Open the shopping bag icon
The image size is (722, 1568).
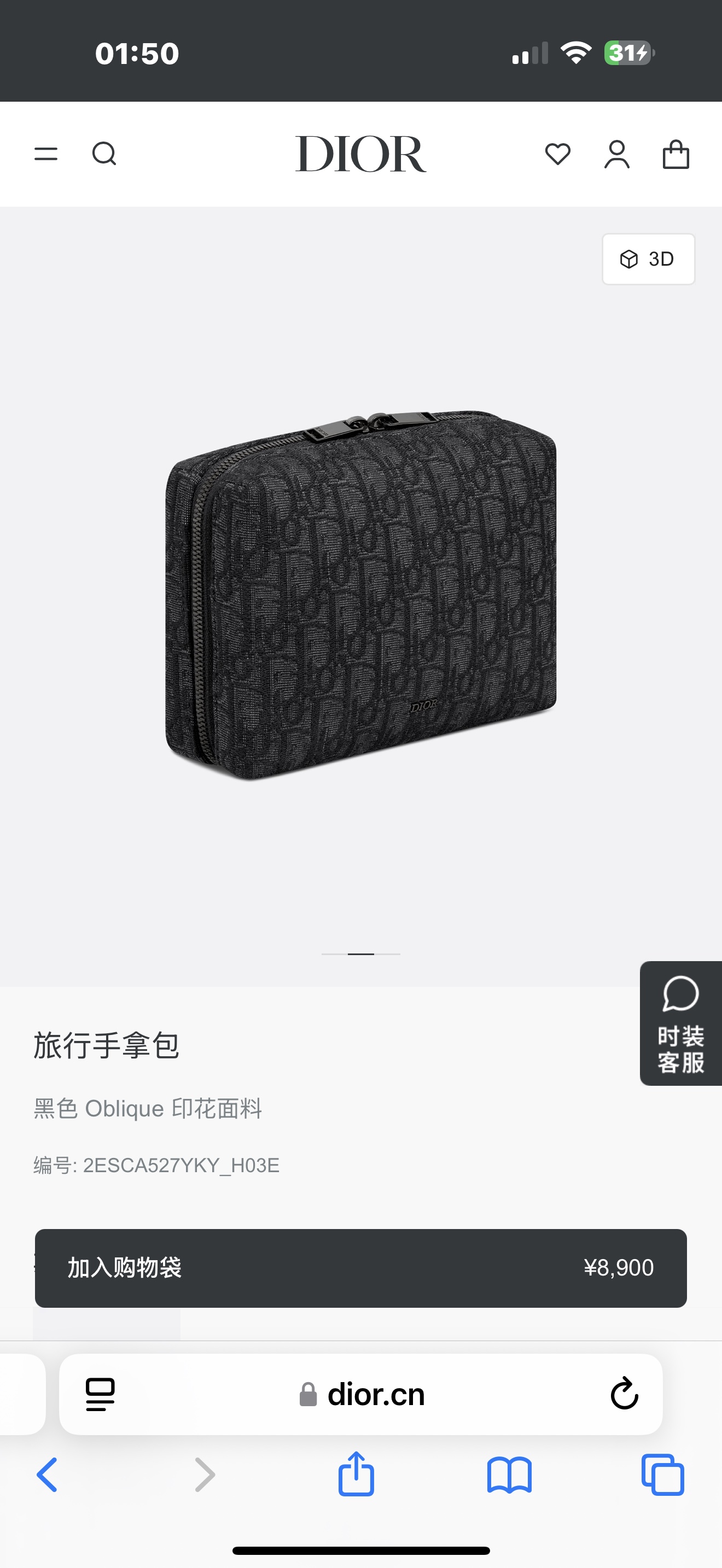click(x=676, y=154)
